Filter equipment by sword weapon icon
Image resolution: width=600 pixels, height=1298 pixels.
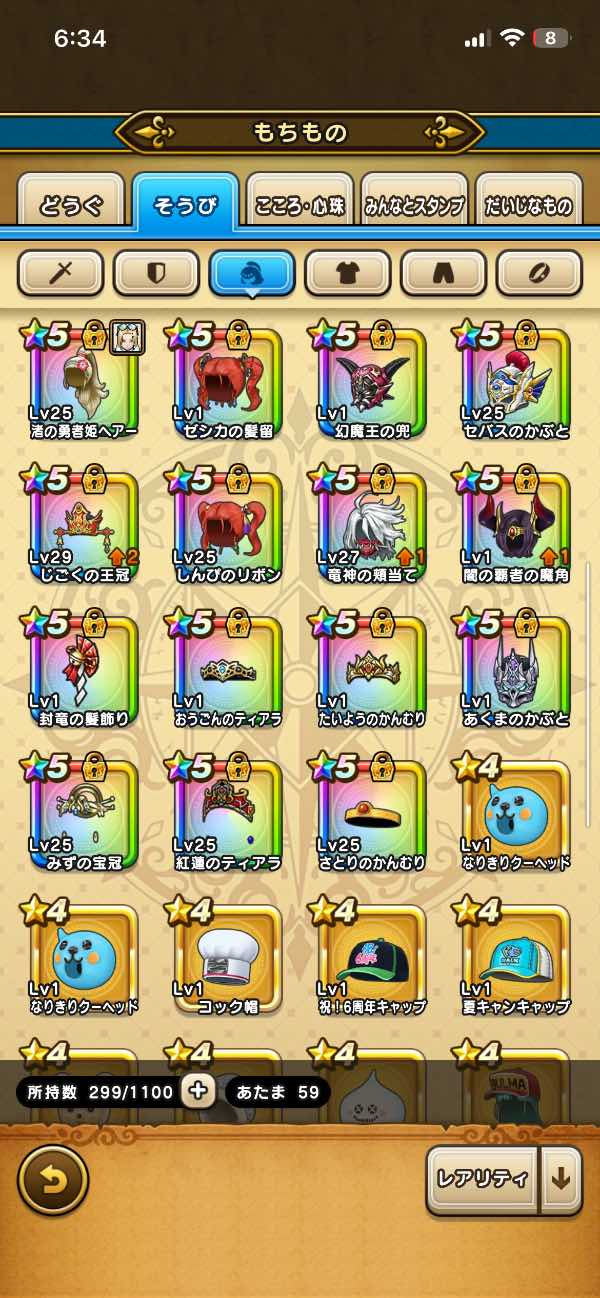coord(61,272)
